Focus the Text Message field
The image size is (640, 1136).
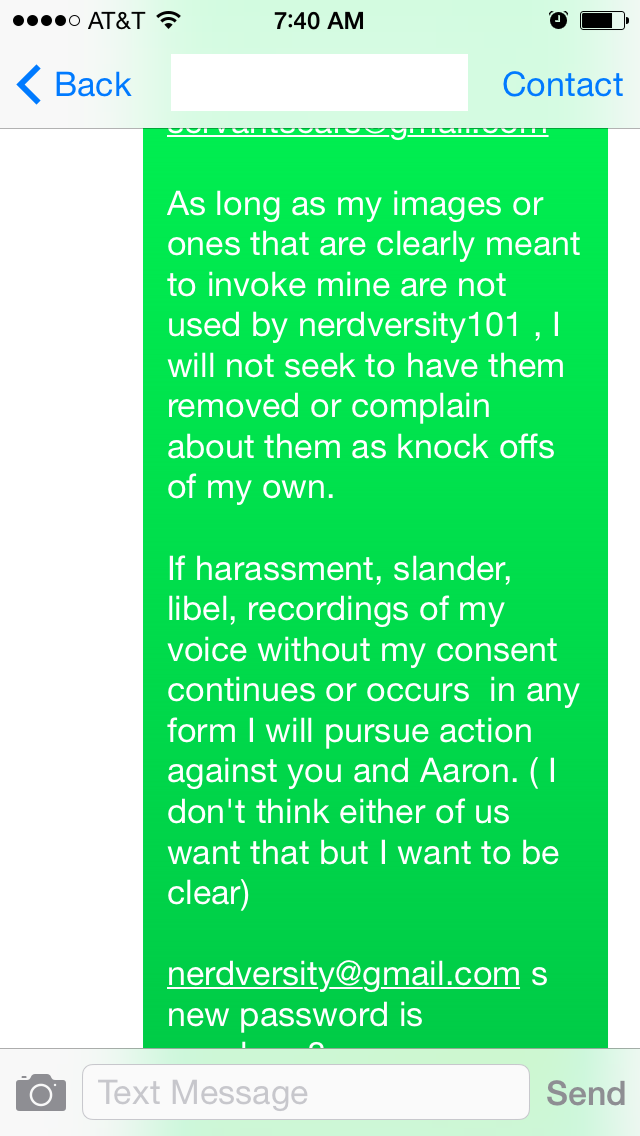(x=305, y=1093)
